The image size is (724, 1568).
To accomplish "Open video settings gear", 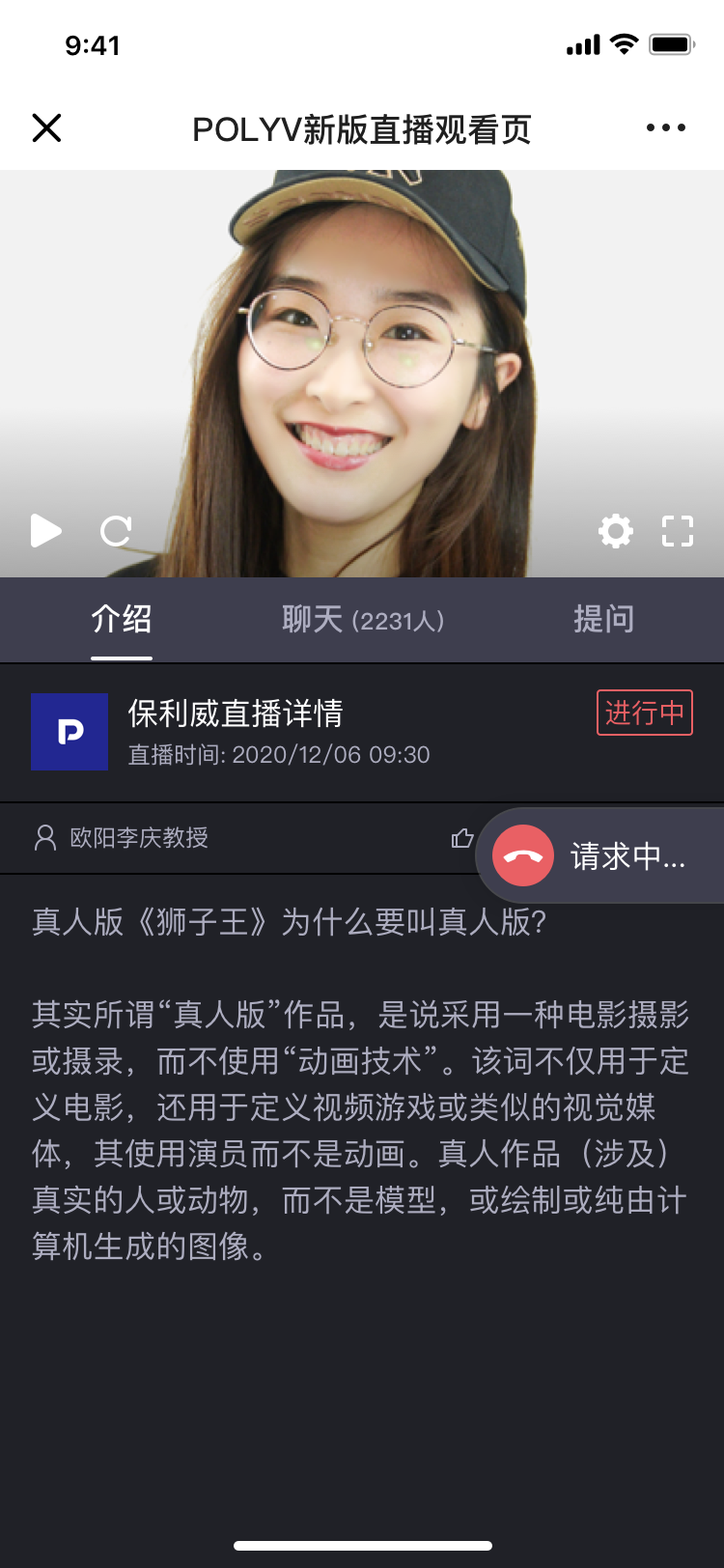I will [x=615, y=530].
